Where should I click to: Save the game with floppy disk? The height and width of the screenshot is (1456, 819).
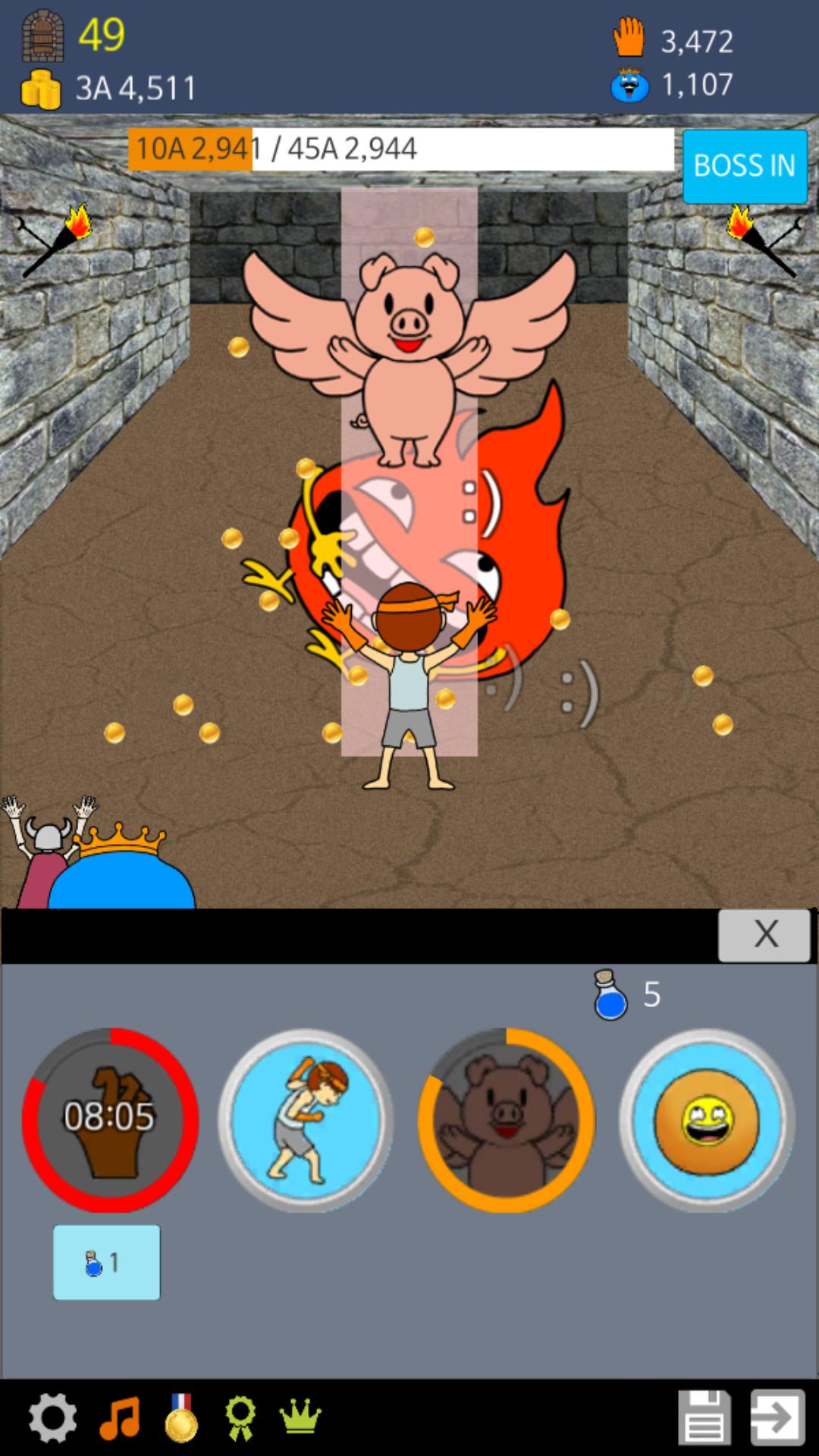click(704, 1417)
